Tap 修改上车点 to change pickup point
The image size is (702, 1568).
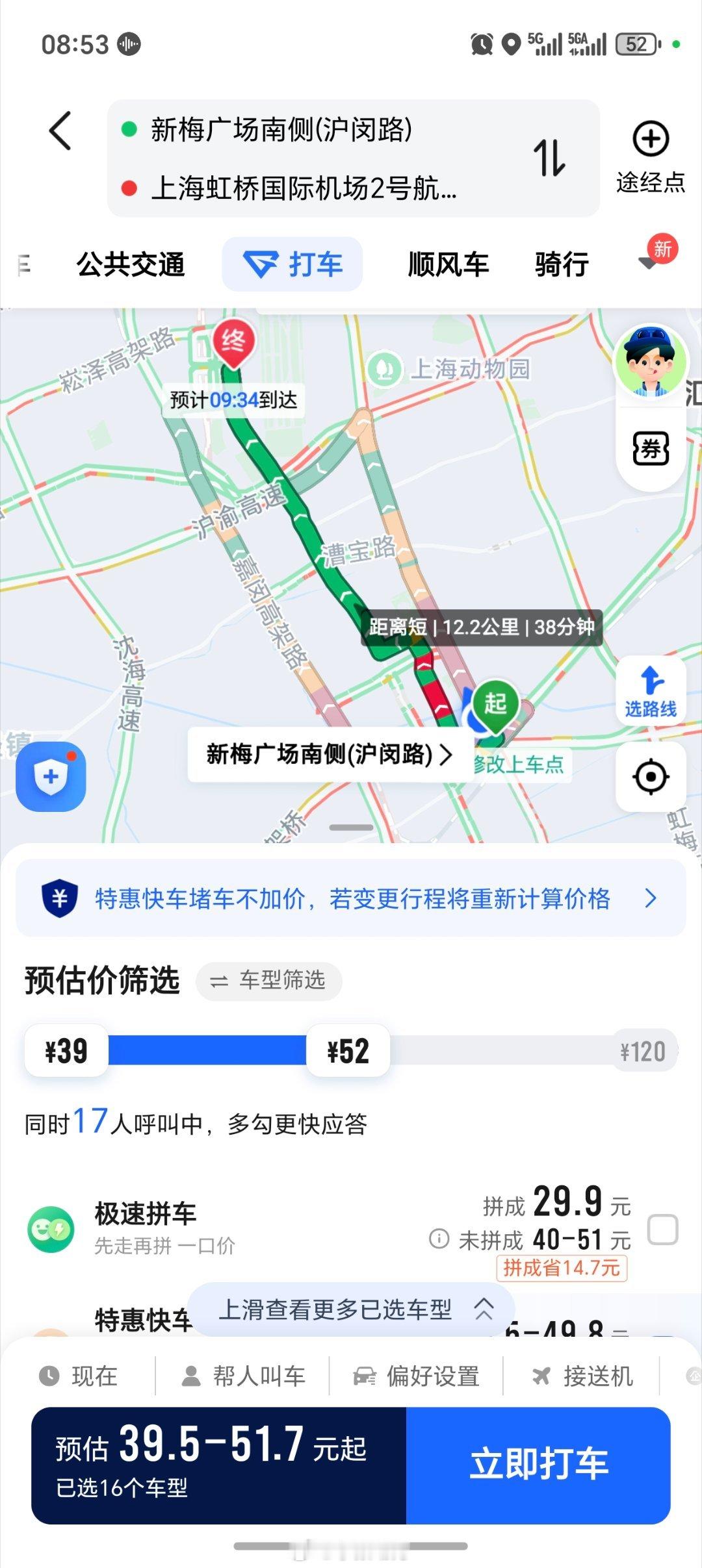click(x=519, y=764)
